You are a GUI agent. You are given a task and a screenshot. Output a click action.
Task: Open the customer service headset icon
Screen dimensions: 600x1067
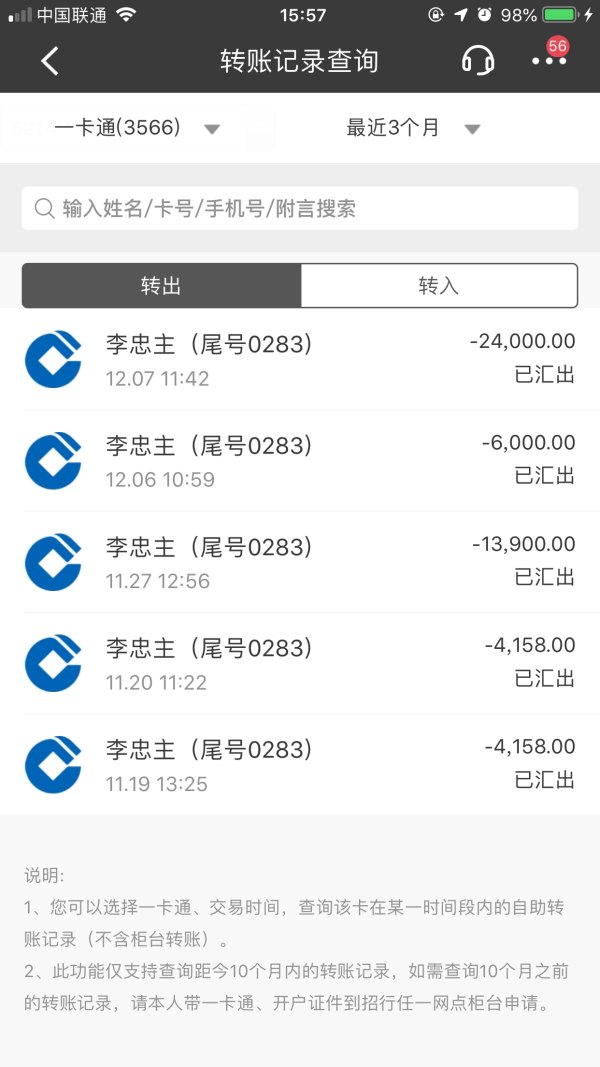pos(478,61)
